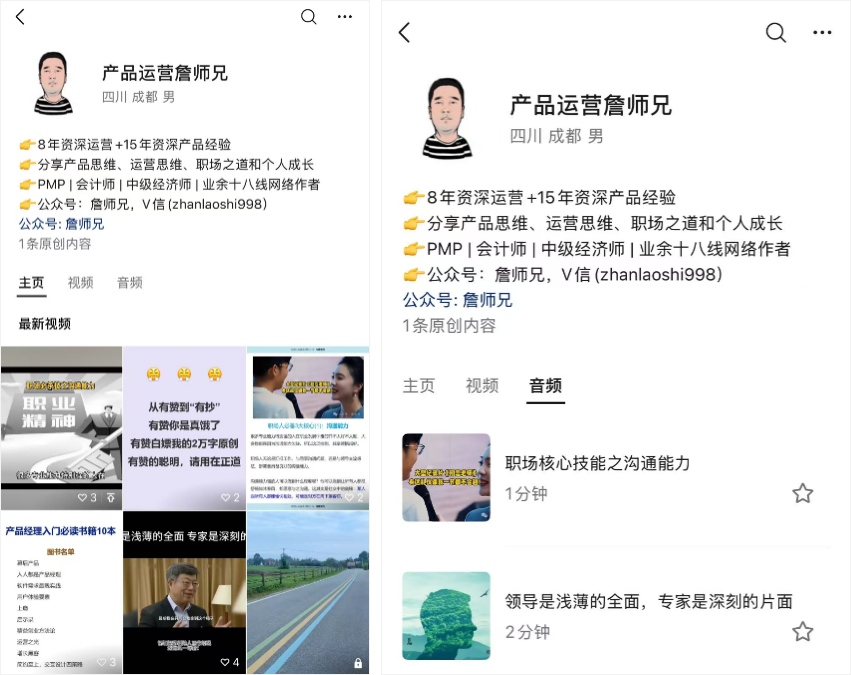
Task: Favorite the 职场核心技能之沟通能力 audio with star
Action: [x=802, y=493]
